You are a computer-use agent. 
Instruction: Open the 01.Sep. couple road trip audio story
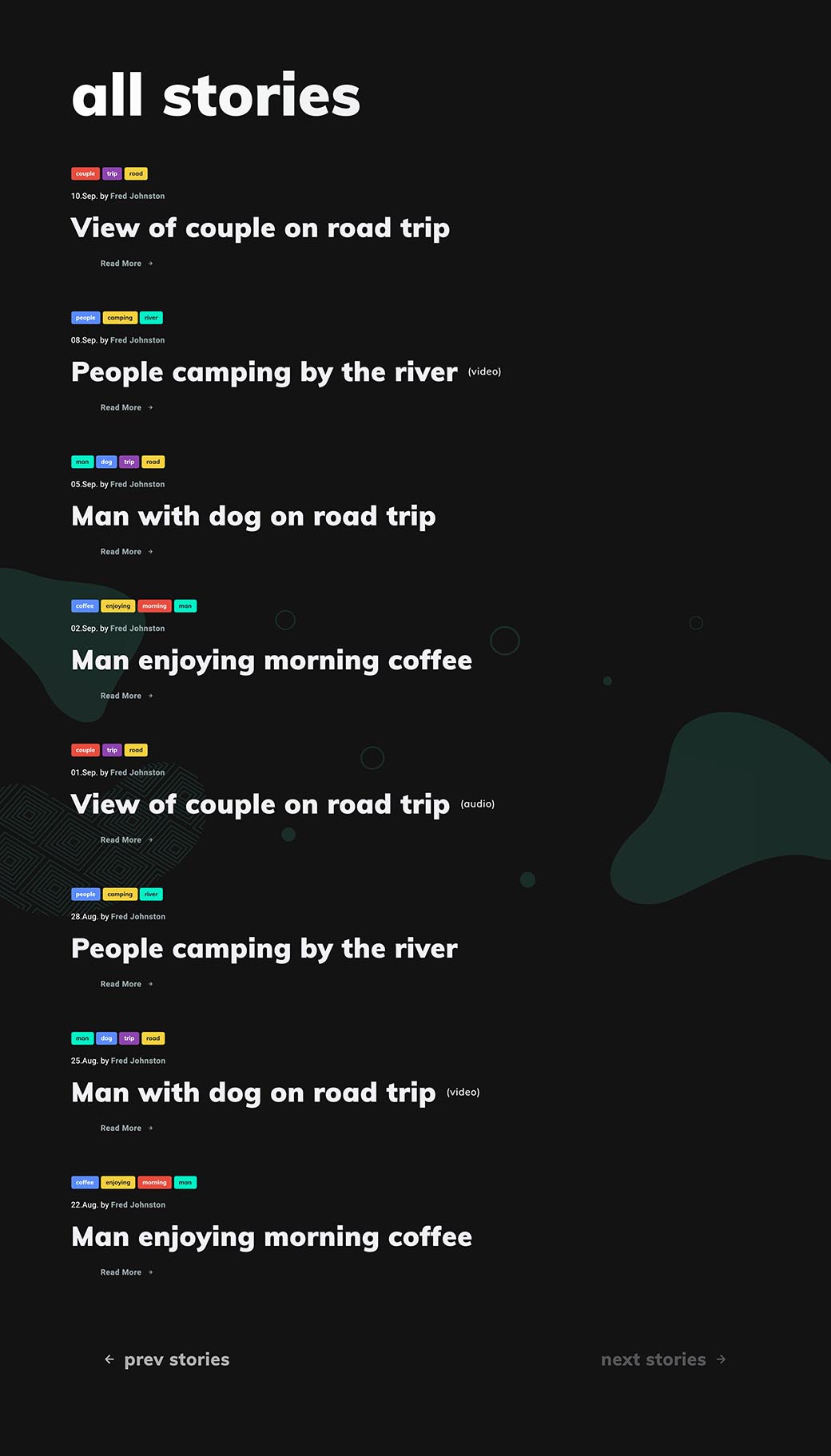260,804
